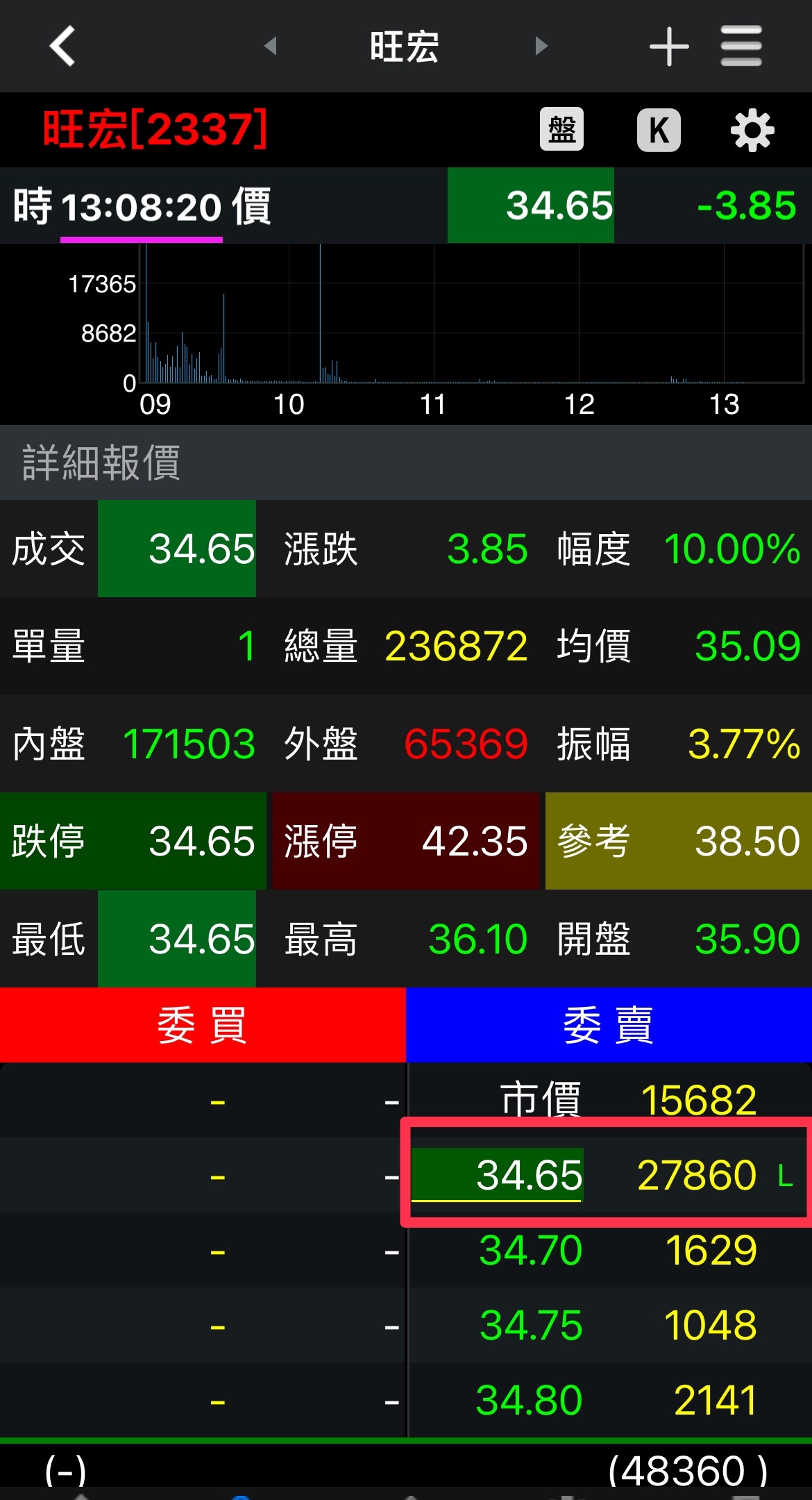The image size is (812, 1500).
Task: Select the 34.80 ask price row
Action: [609, 1400]
